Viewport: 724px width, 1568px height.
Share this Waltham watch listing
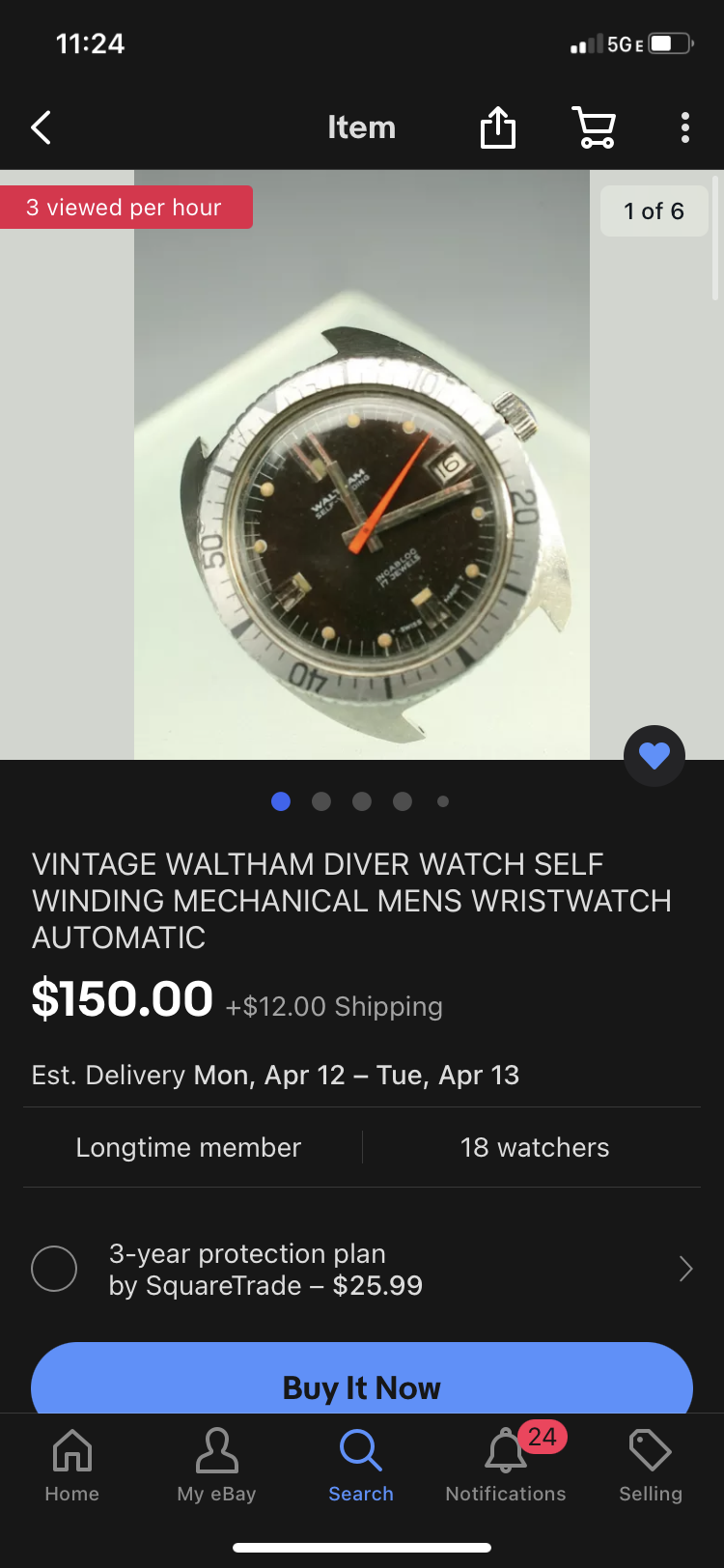(x=498, y=127)
